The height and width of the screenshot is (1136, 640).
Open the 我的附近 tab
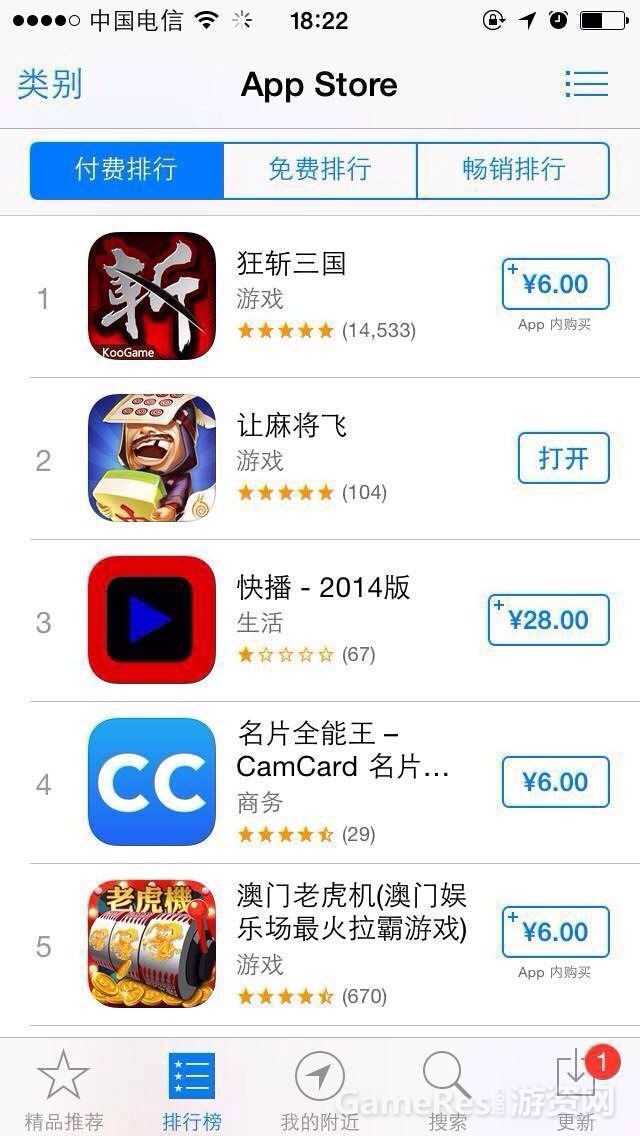click(x=319, y=1090)
